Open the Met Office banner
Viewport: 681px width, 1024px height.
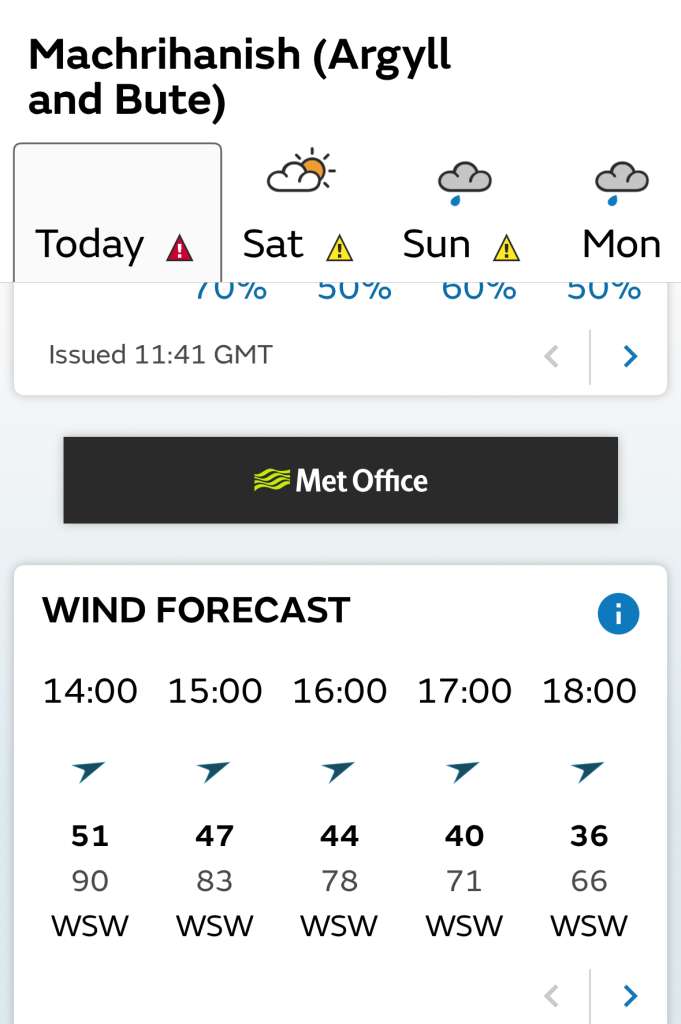tap(340, 480)
